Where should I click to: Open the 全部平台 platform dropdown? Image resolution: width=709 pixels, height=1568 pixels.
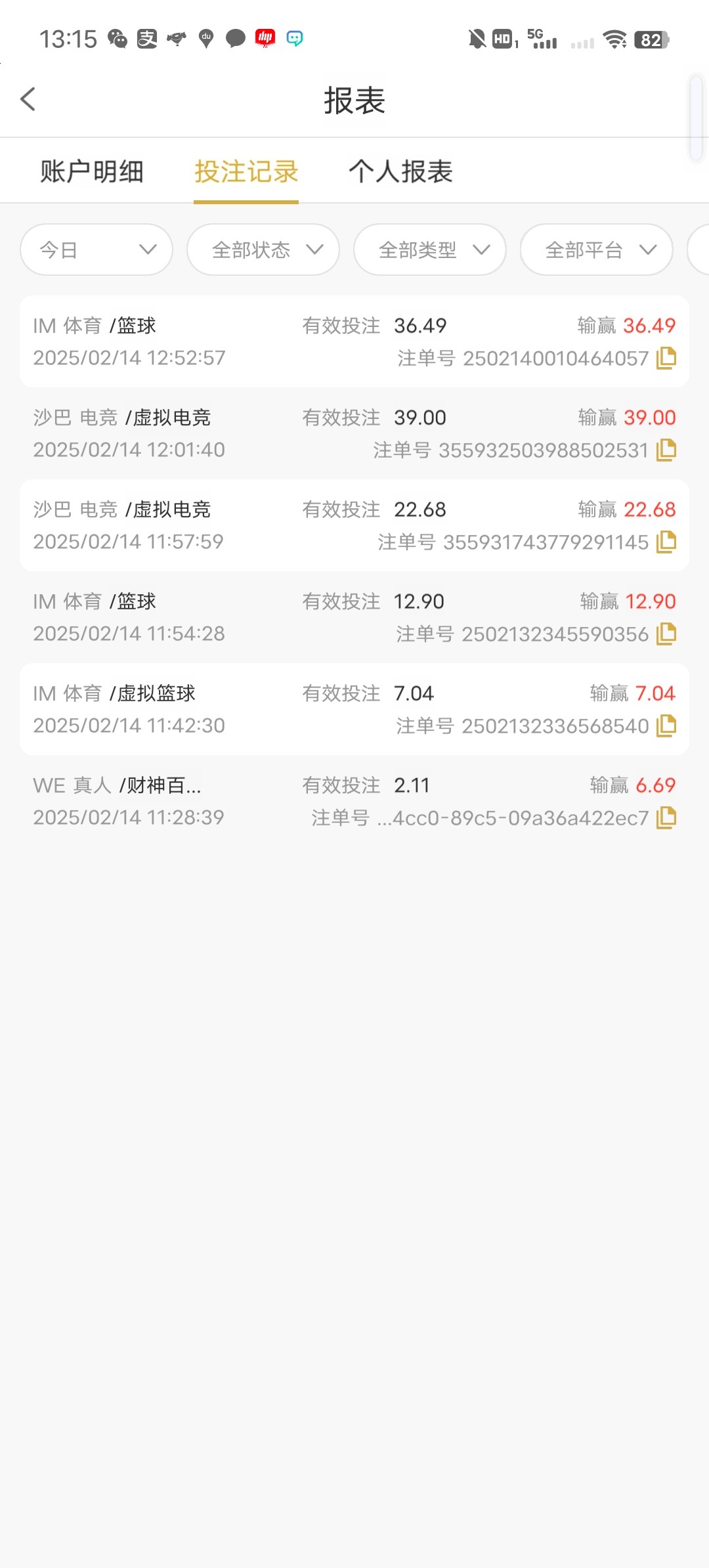pyautogui.click(x=597, y=250)
